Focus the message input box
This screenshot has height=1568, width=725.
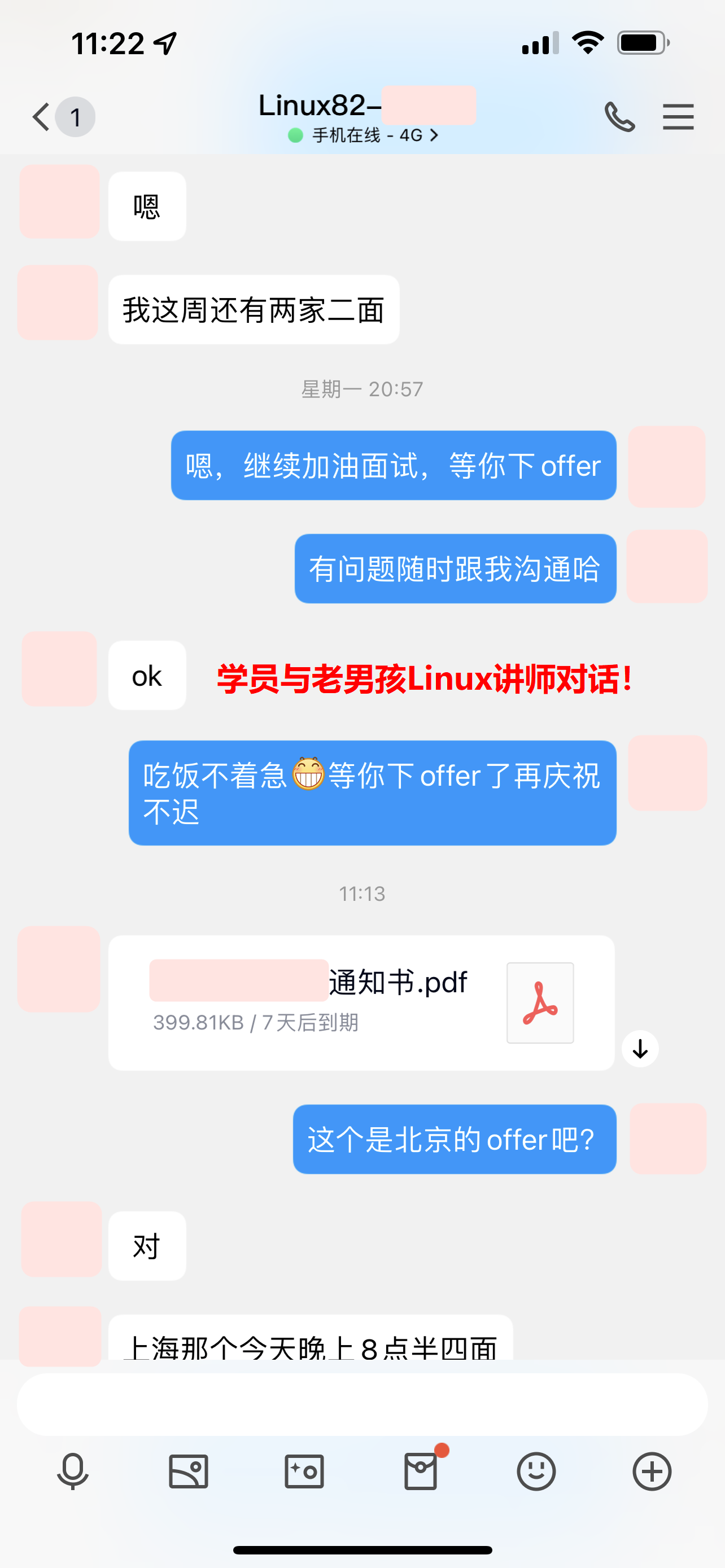[361, 1404]
